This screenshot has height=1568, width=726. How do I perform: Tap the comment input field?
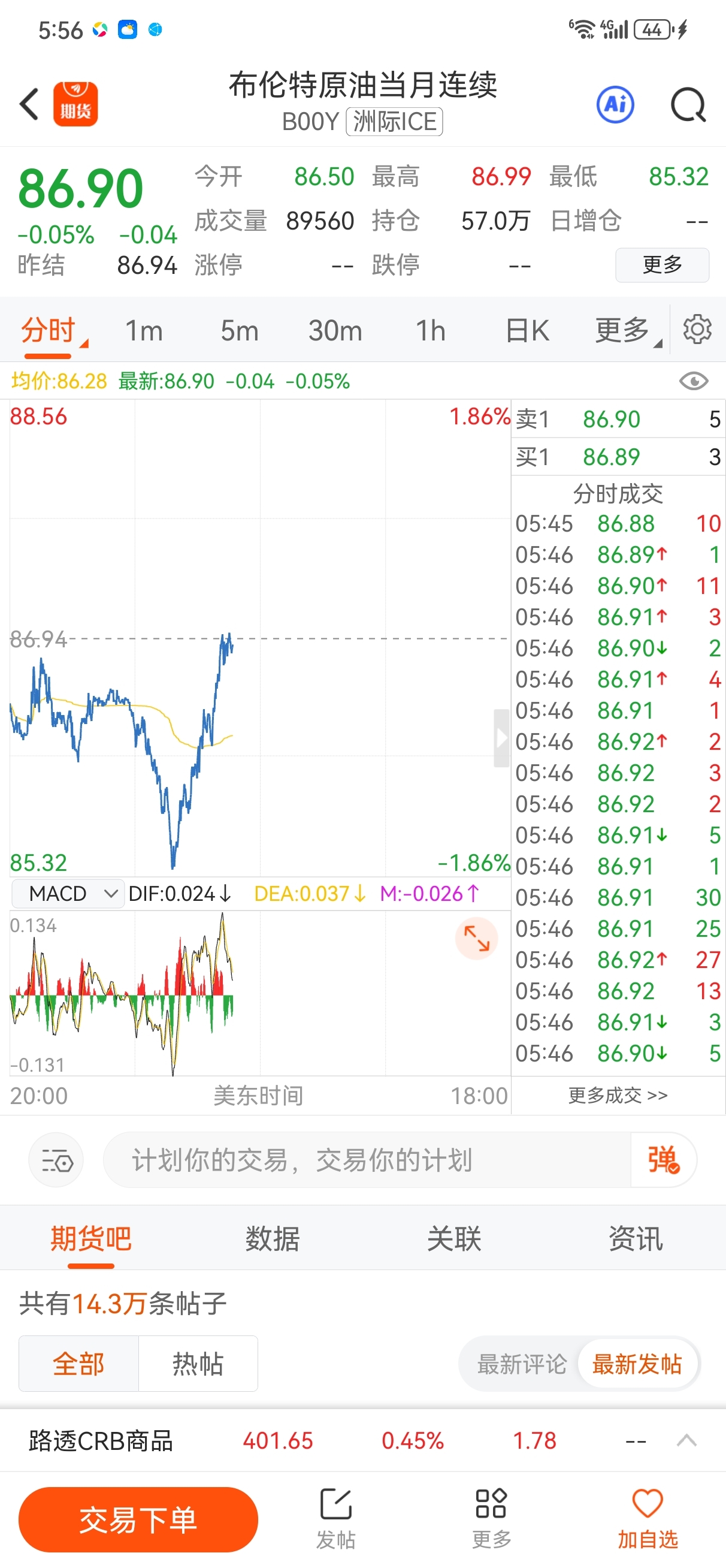pyautogui.click(x=368, y=1160)
